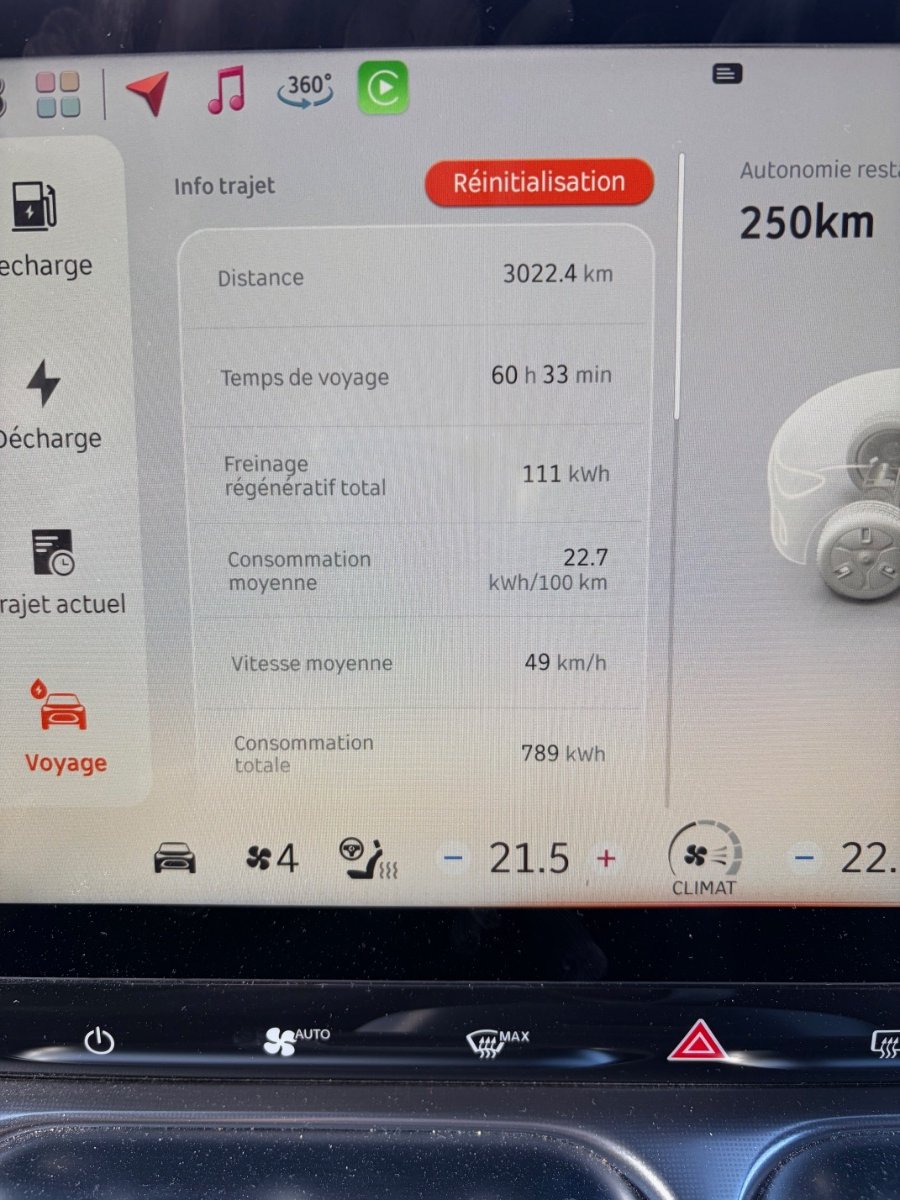This screenshot has height=1200, width=900.
Task: Adjust the fan speed 4 control
Action: tap(272, 858)
